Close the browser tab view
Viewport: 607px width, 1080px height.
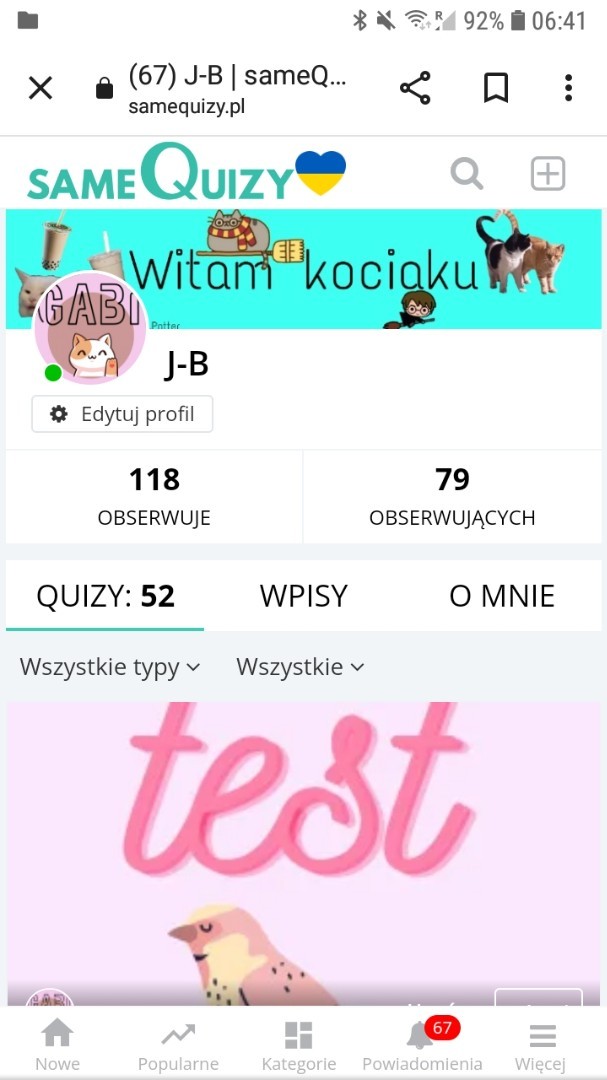(40, 89)
